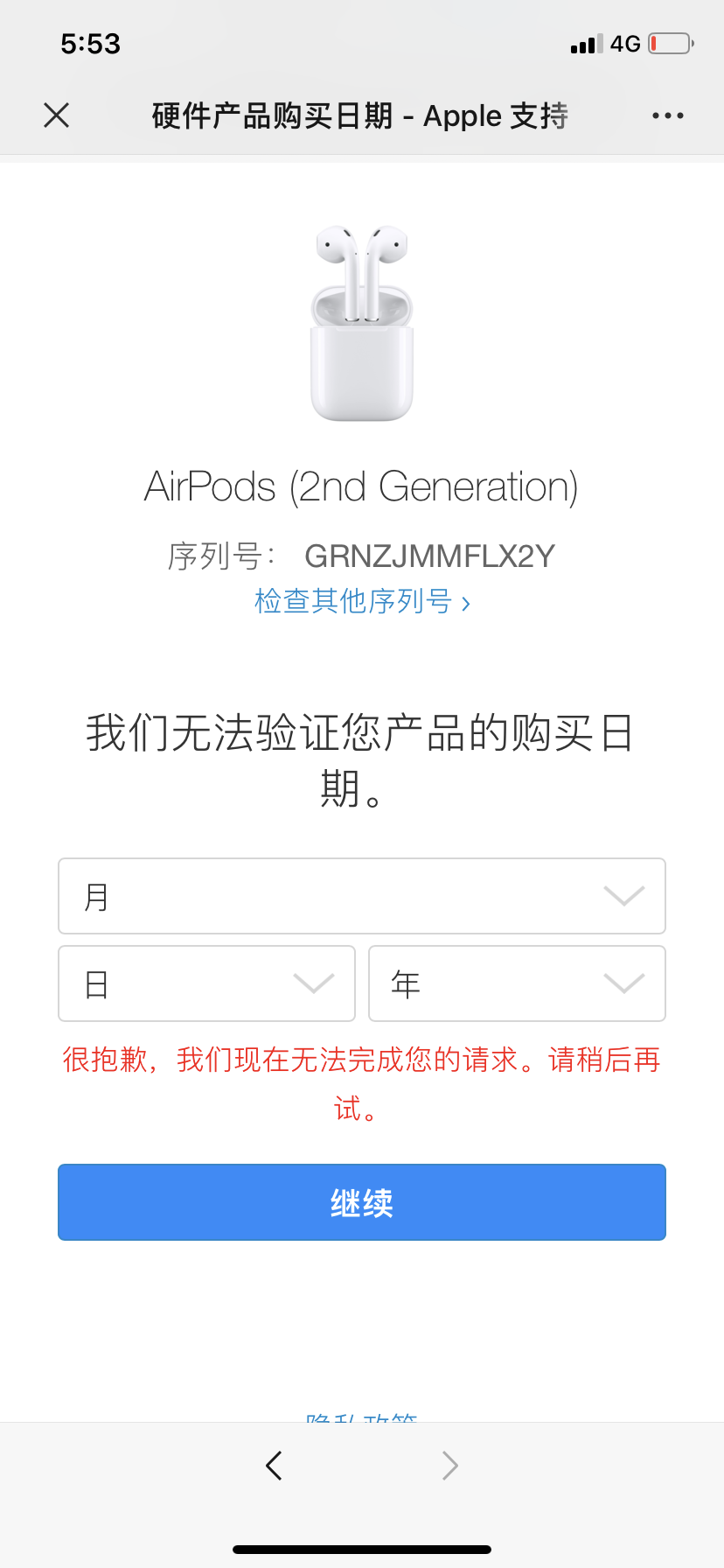Expand the 月 month dropdown
724x1568 pixels.
tap(361, 896)
